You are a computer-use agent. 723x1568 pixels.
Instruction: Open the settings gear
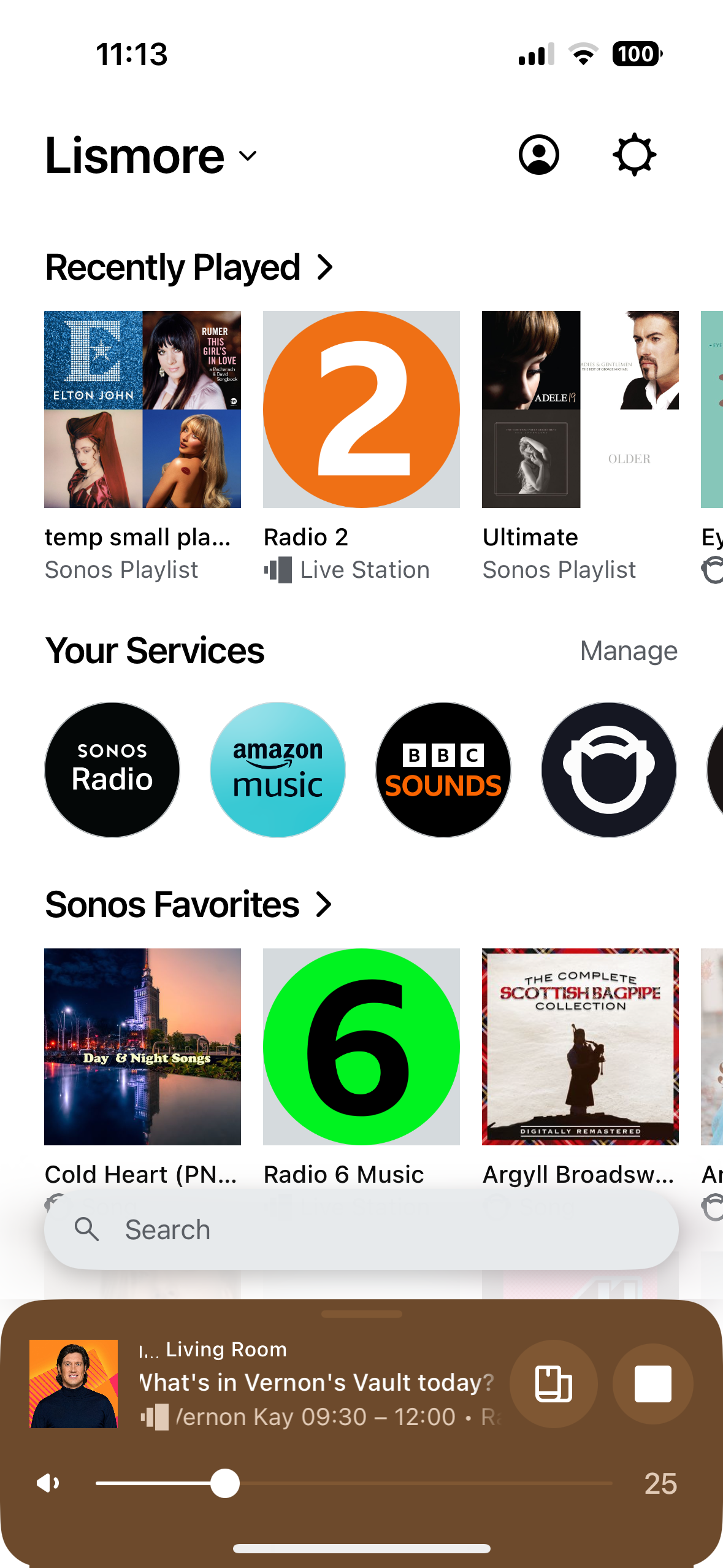(634, 155)
